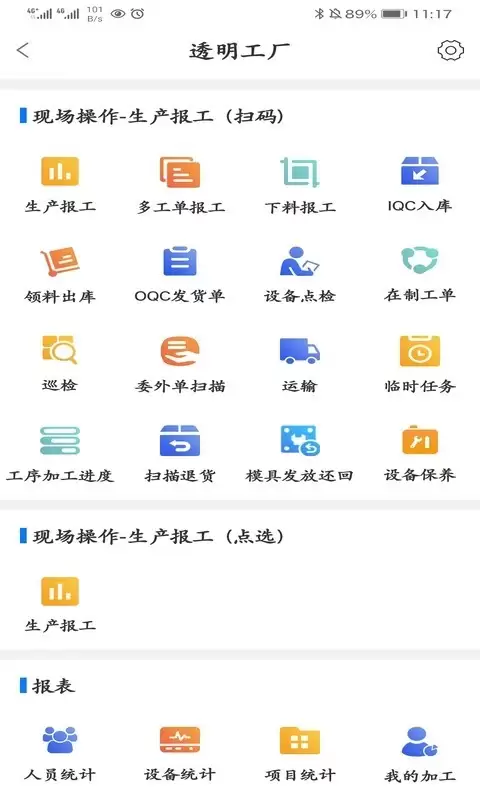The image size is (480, 800).
Task: Open 设备点检
Action: pyautogui.click(x=300, y=276)
